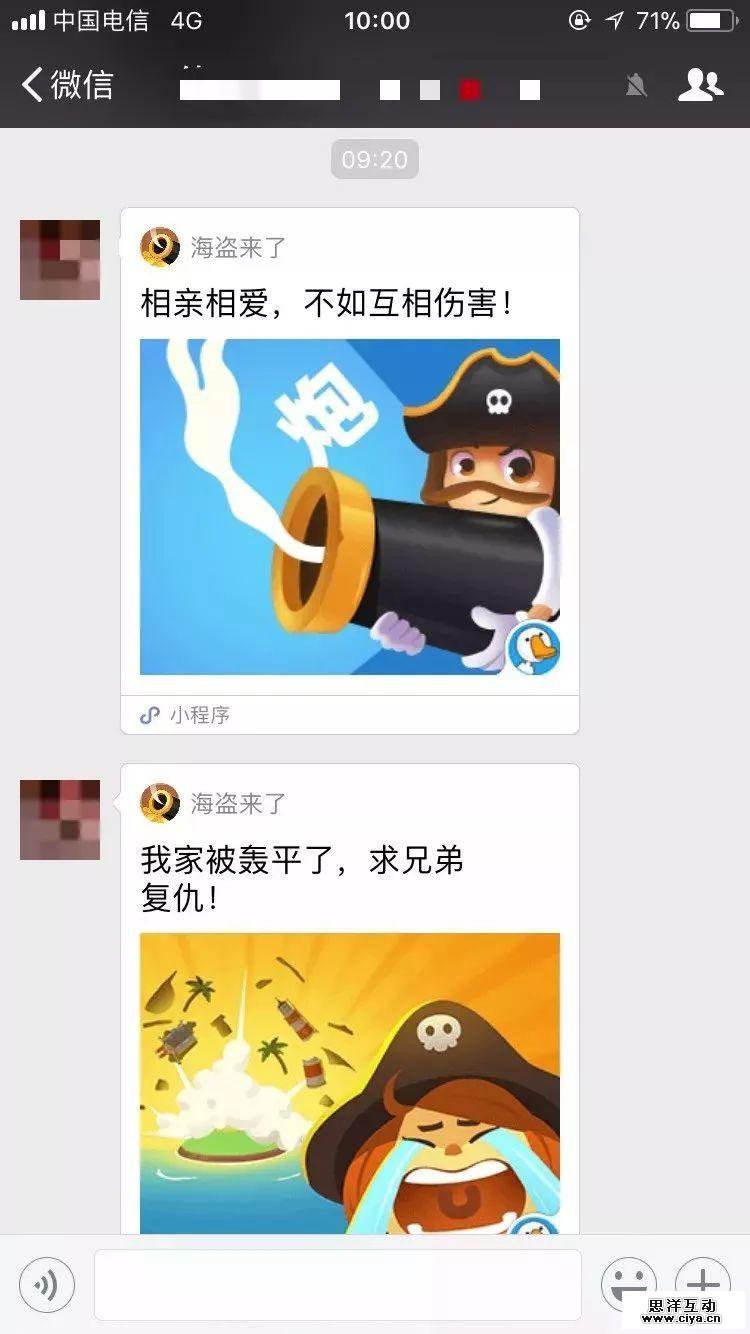Focus the message text field
750x1334 pixels.
(337, 1285)
